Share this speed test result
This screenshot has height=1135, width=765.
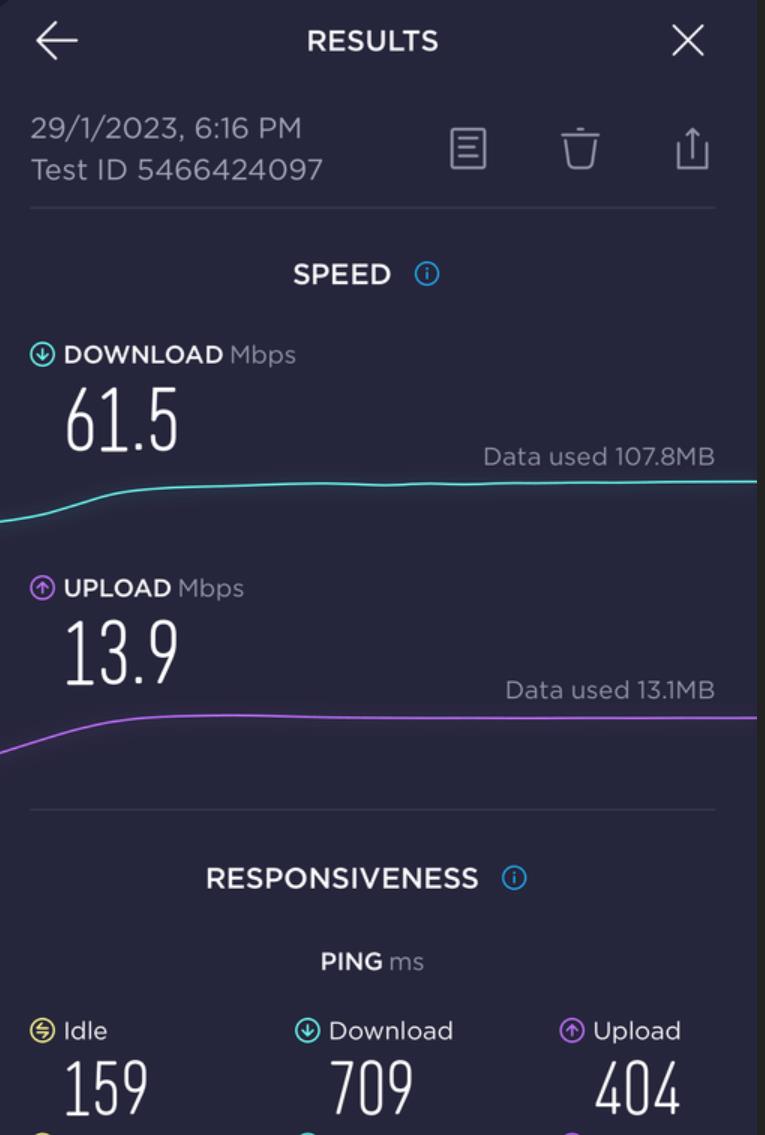click(x=692, y=149)
